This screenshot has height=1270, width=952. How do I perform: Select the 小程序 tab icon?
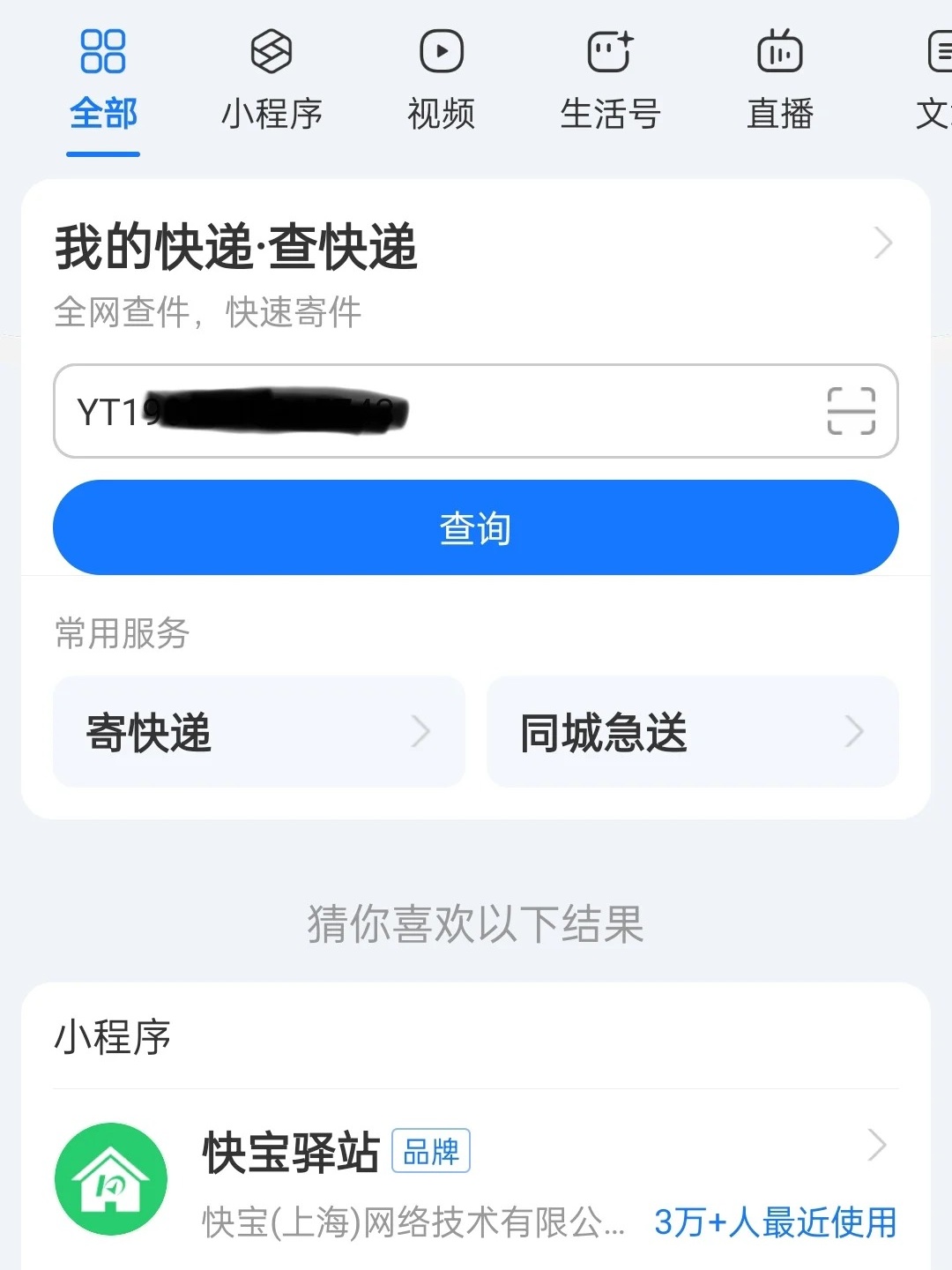(x=271, y=51)
